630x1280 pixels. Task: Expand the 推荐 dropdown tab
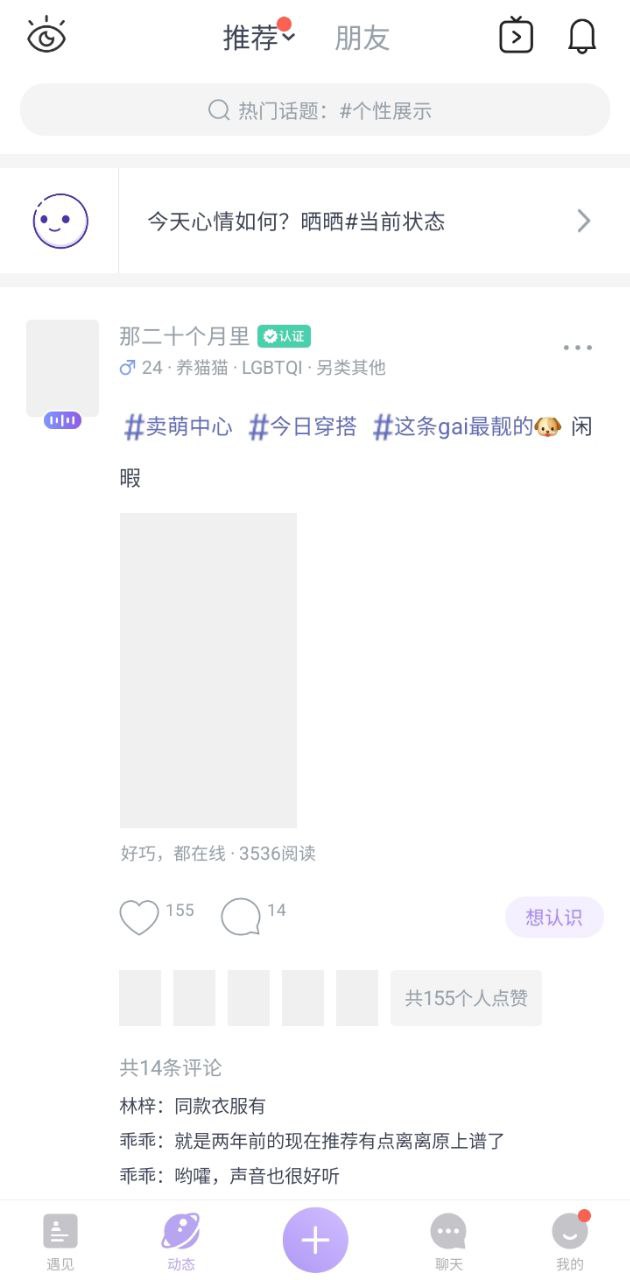(x=257, y=38)
